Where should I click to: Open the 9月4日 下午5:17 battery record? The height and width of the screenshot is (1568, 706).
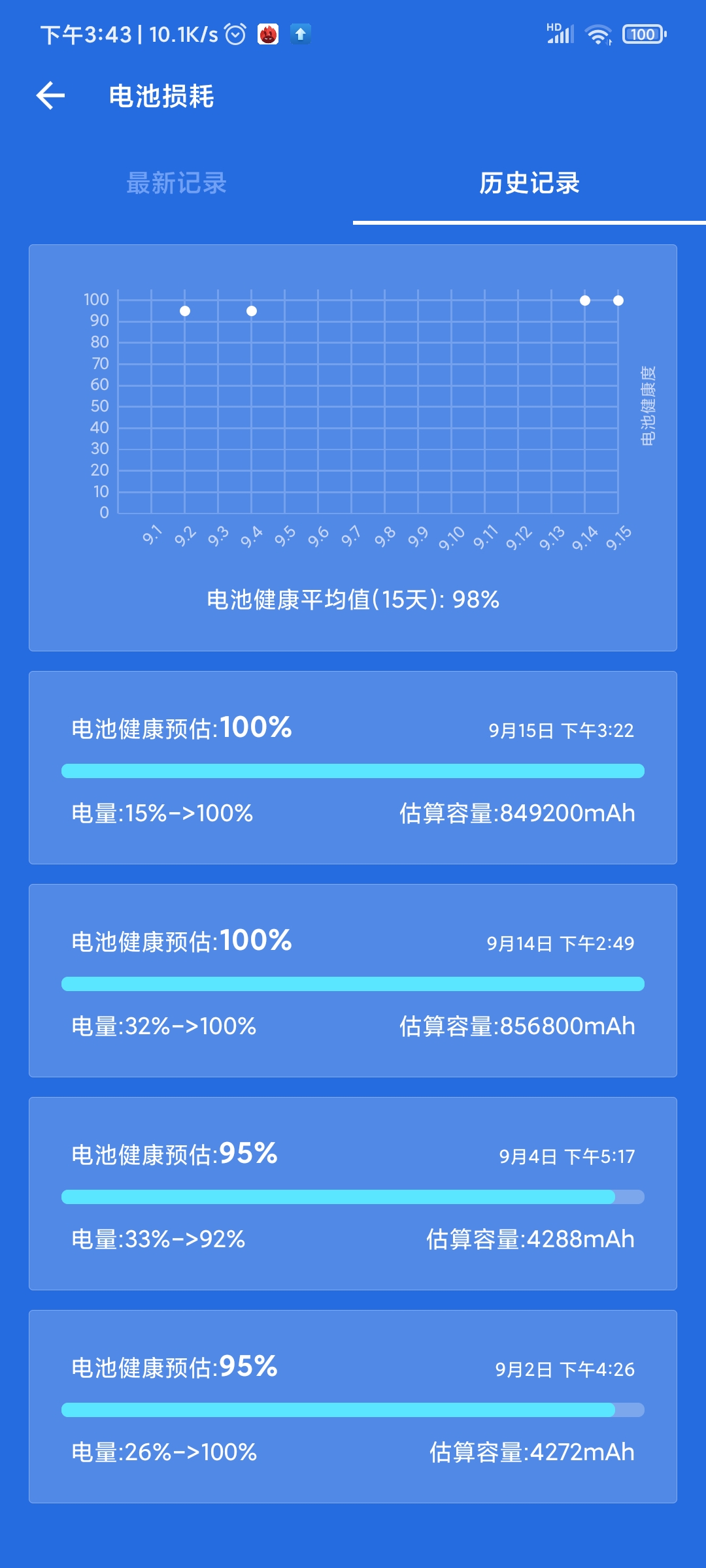(x=353, y=1194)
